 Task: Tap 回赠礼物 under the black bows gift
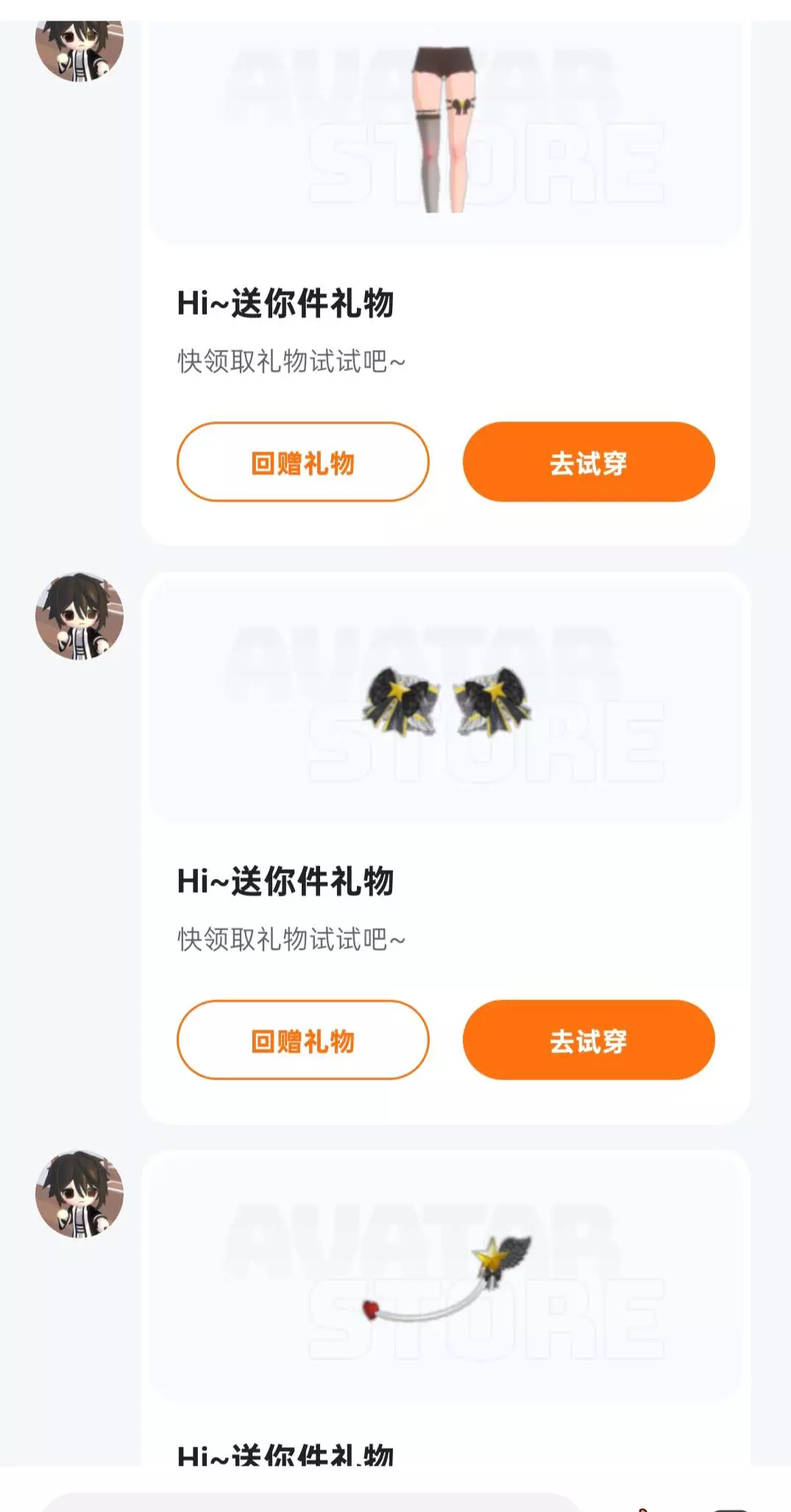click(302, 1040)
